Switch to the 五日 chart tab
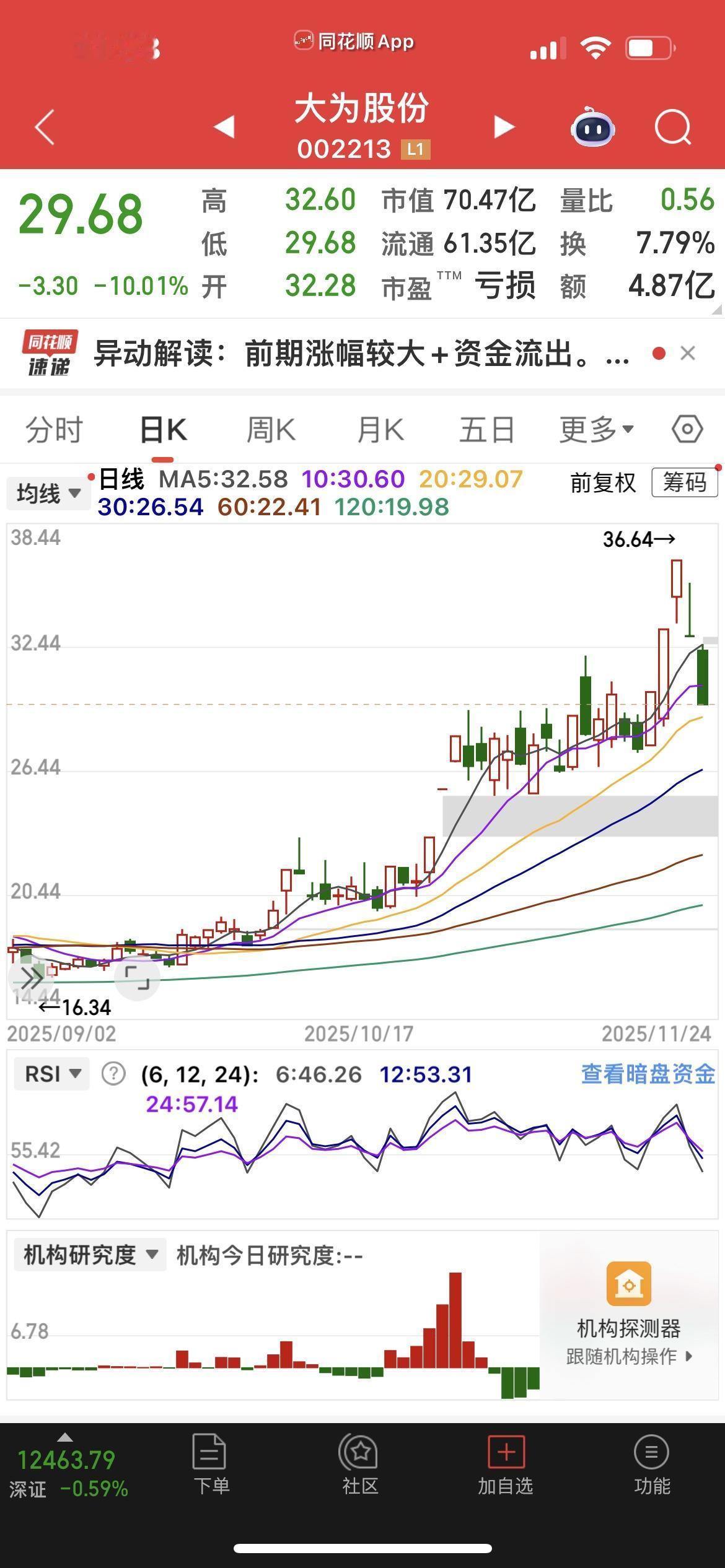The width and height of the screenshot is (725, 1568). tap(487, 429)
